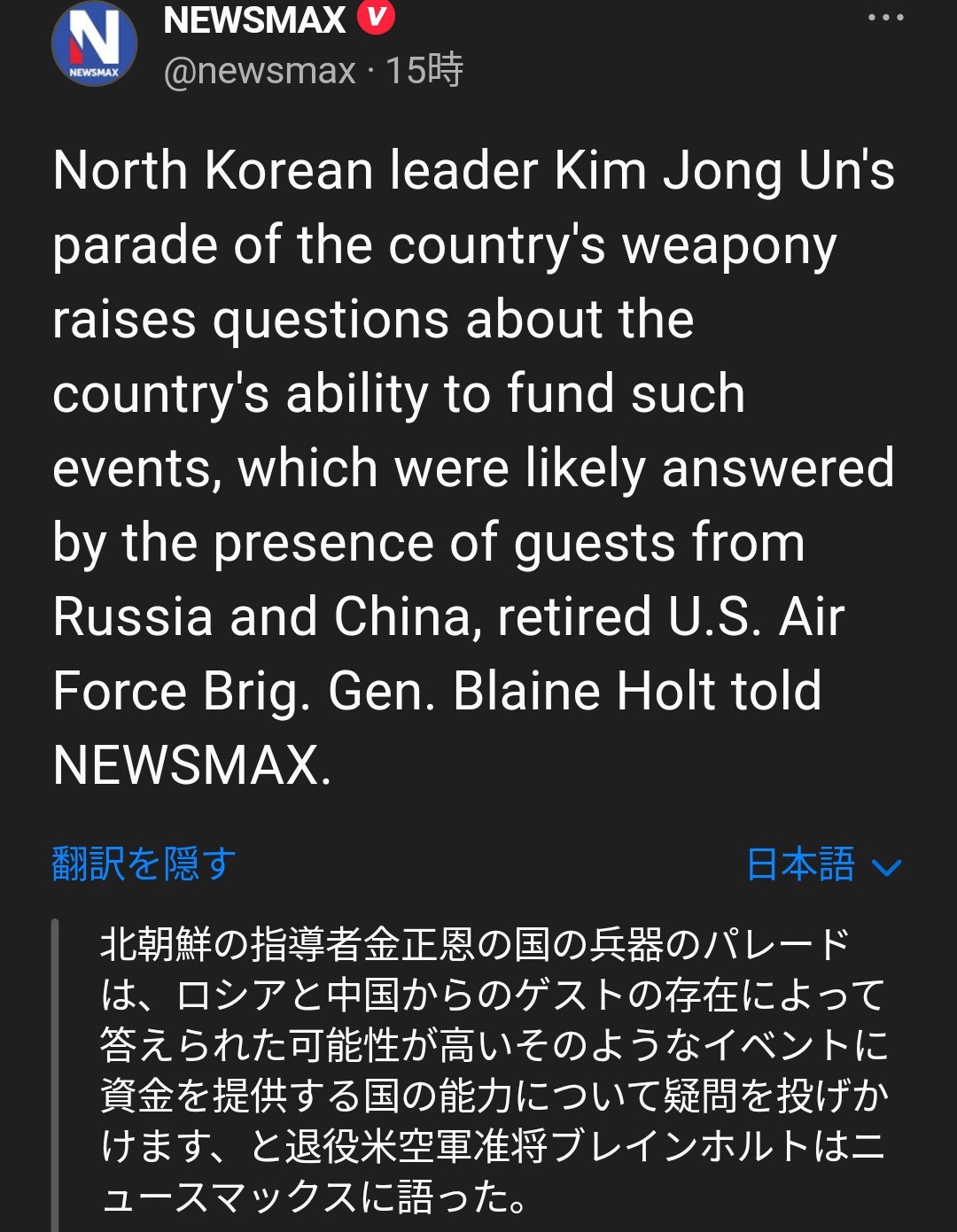Screen dimensions: 957x1232
Task: Hide the translation (翻訳を隠す)
Action: click(x=144, y=864)
